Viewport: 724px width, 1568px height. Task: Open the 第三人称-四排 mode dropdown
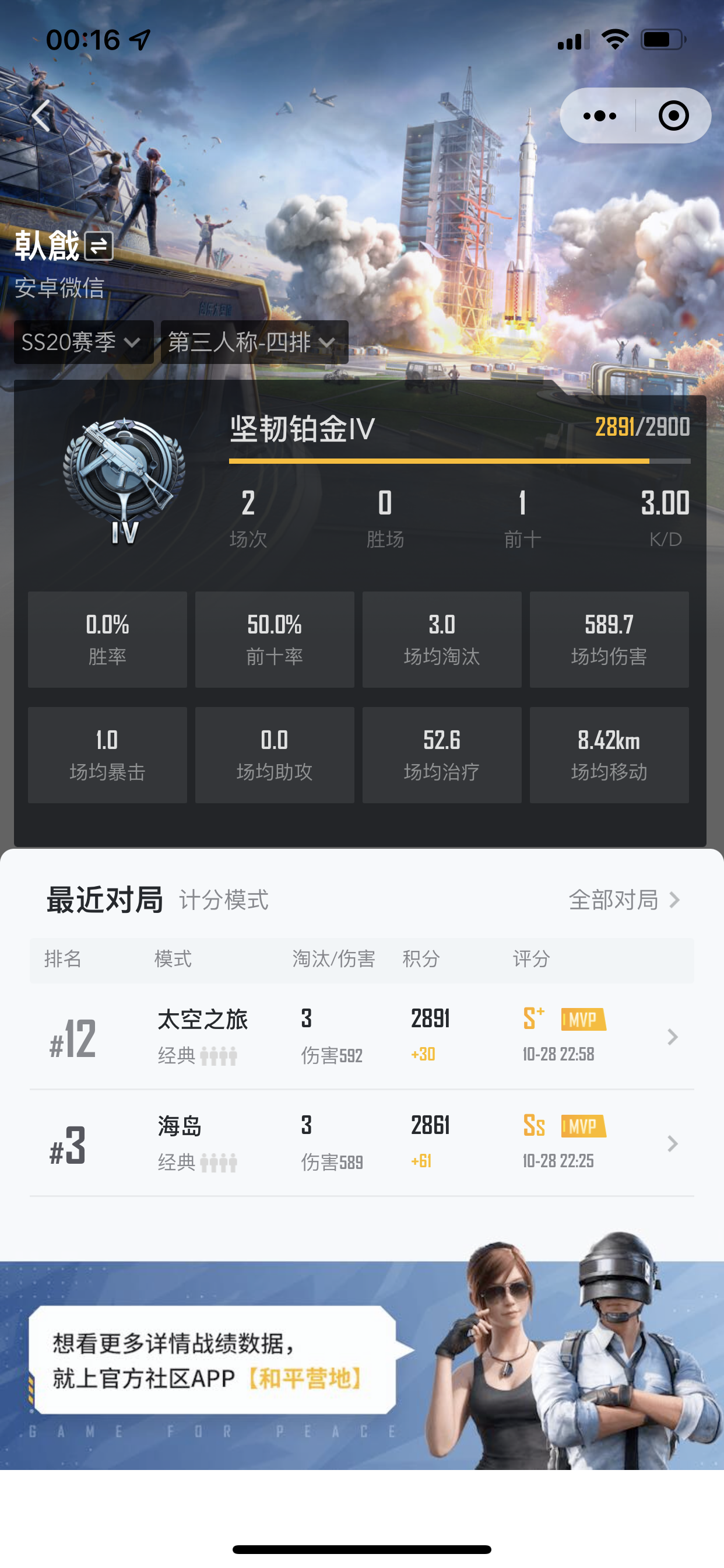[x=251, y=341]
